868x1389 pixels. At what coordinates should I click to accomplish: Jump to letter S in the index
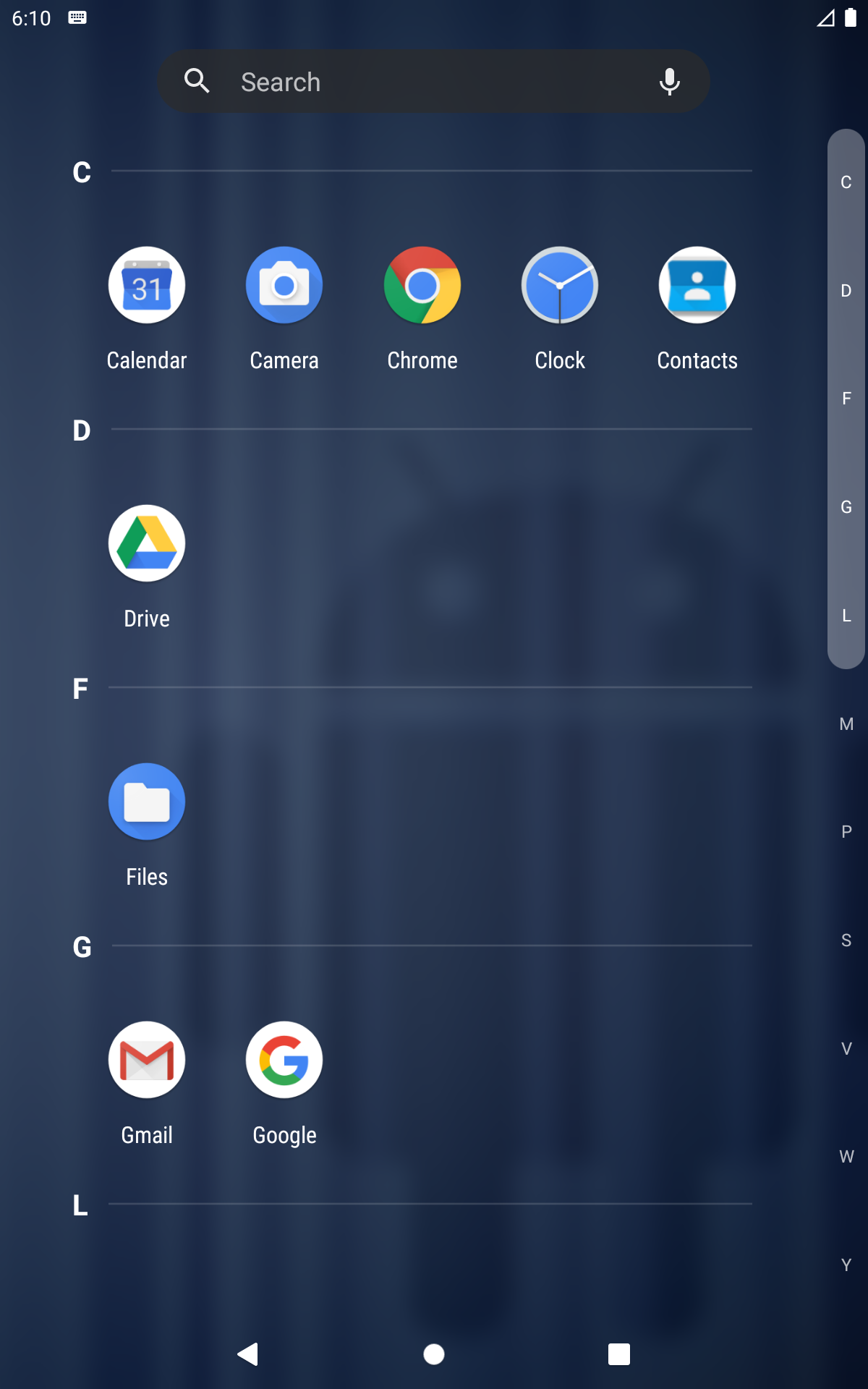(846, 940)
